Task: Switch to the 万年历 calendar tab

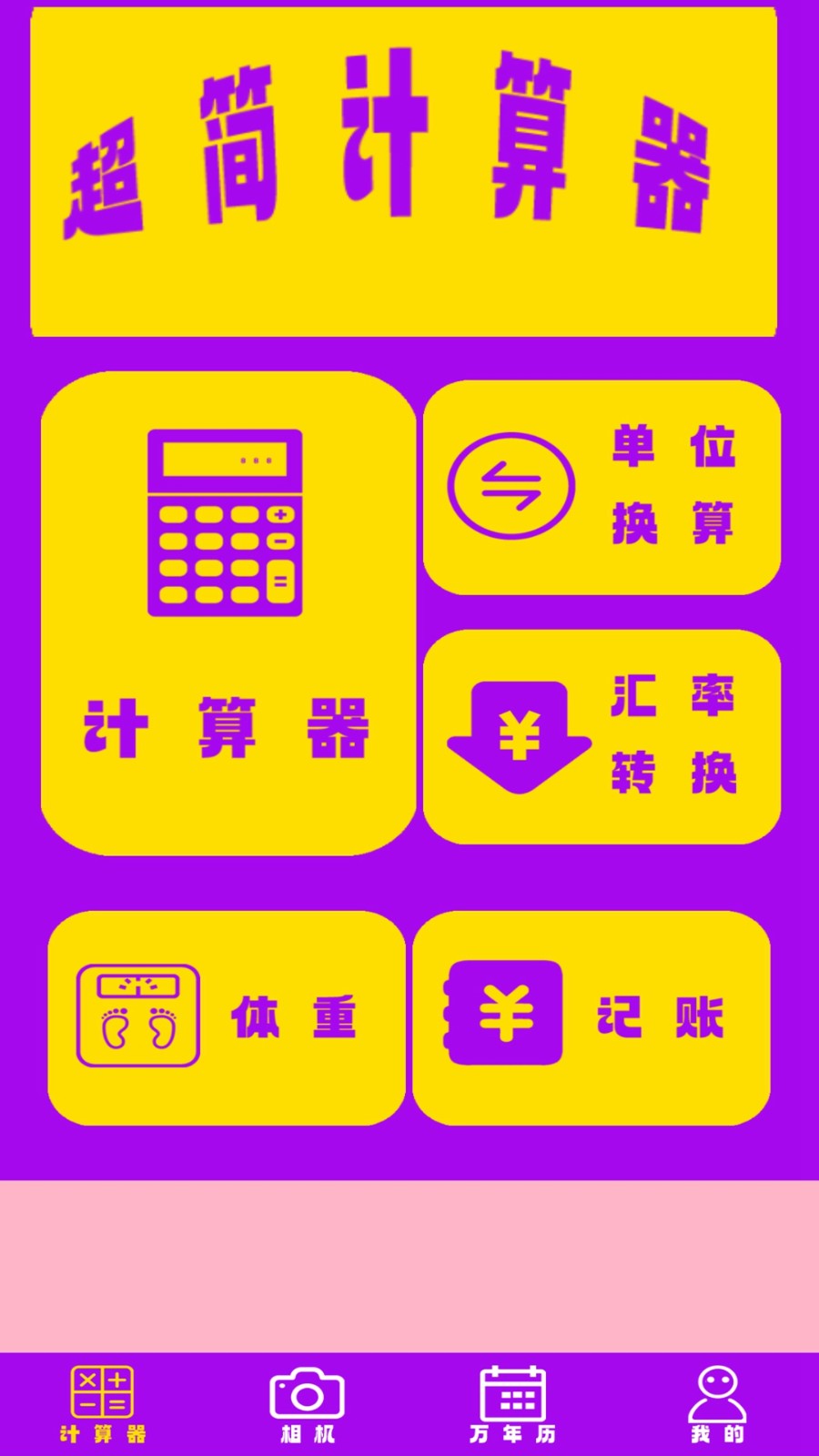Action: tap(512, 1404)
